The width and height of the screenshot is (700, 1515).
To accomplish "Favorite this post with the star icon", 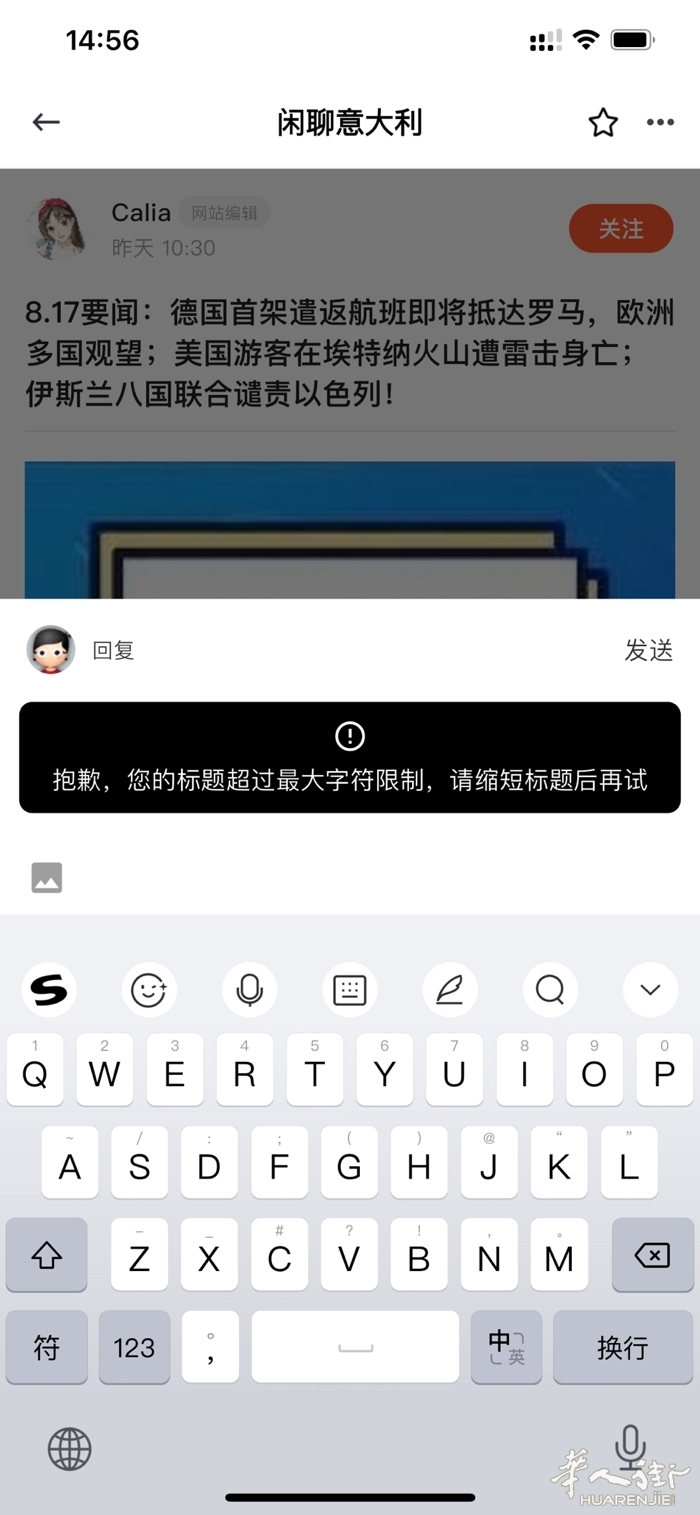I will pos(603,122).
